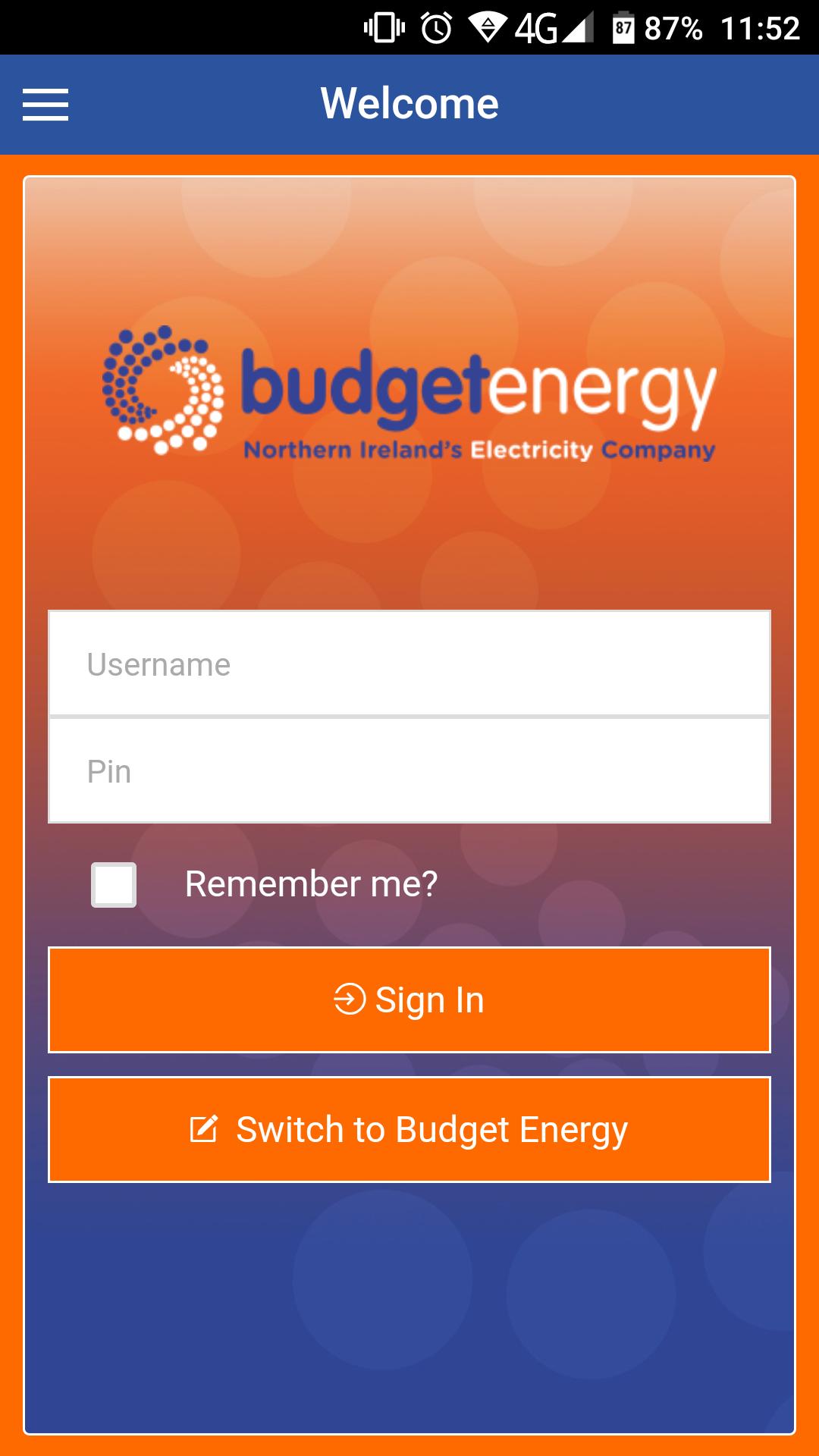Select Switch to Budget Energy
Viewport: 819px width, 1456px height.
pos(409,1129)
